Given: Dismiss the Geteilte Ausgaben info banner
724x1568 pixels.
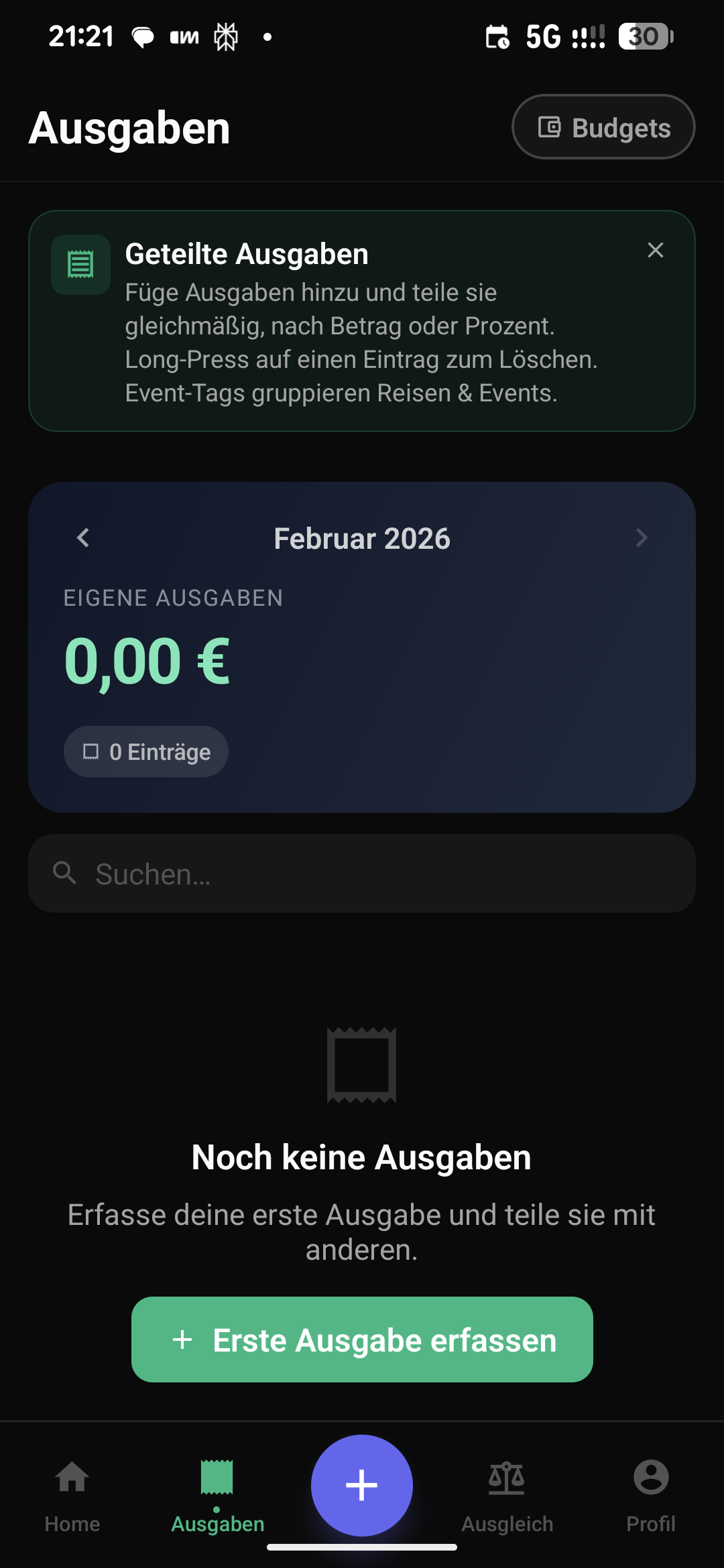Looking at the screenshot, I should 656,251.
